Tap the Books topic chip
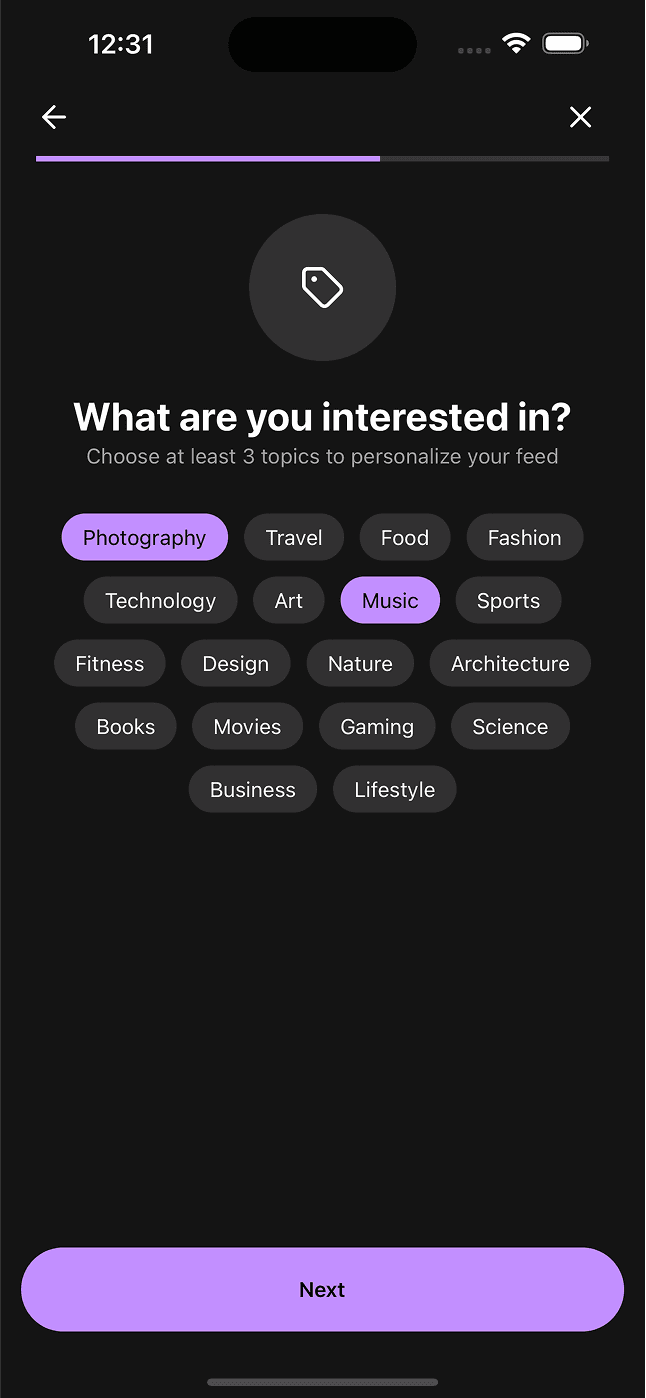This screenshot has width=646, height=1398. pyautogui.click(x=126, y=727)
